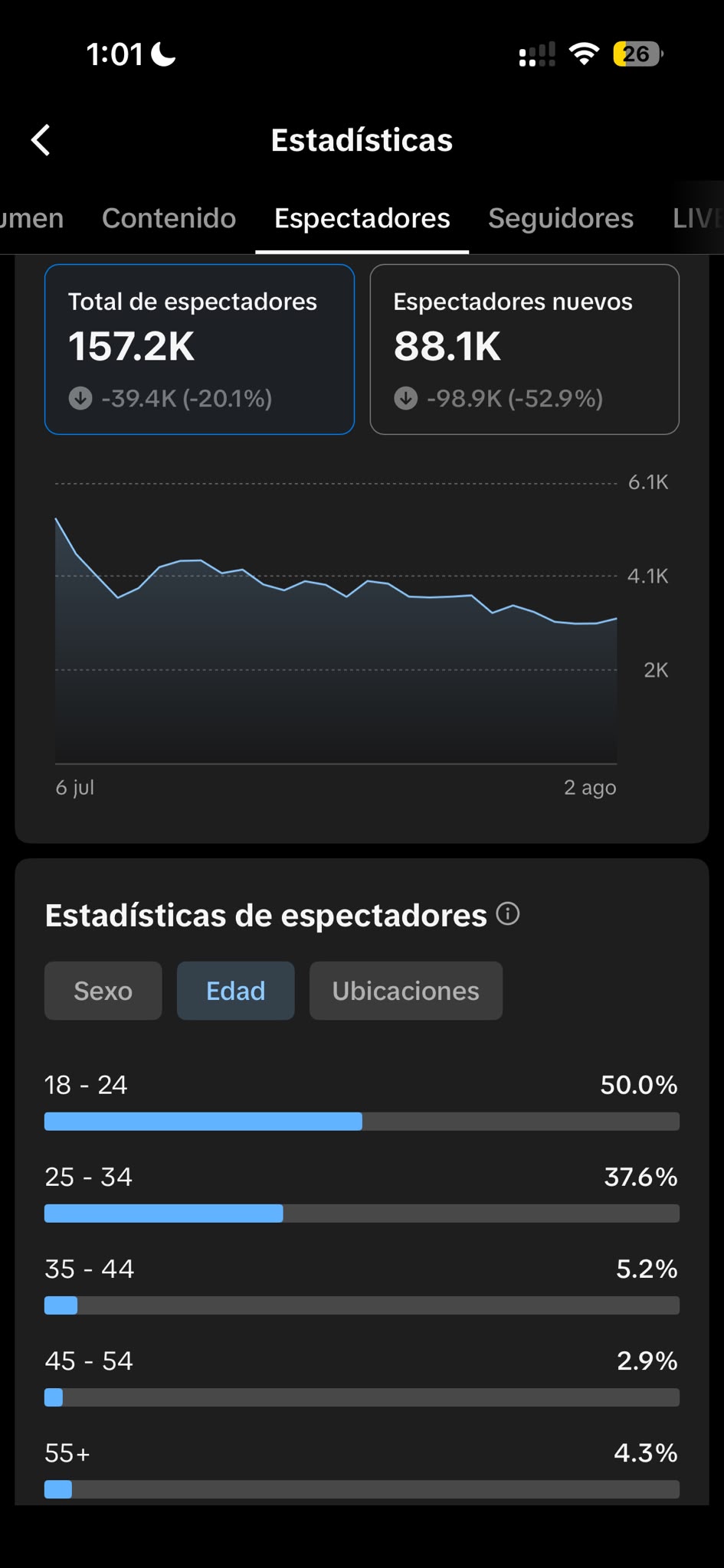Image resolution: width=724 pixels, height=1568 pixels.
Task: Select the Espectadores nuevos card
Action: 525,349
